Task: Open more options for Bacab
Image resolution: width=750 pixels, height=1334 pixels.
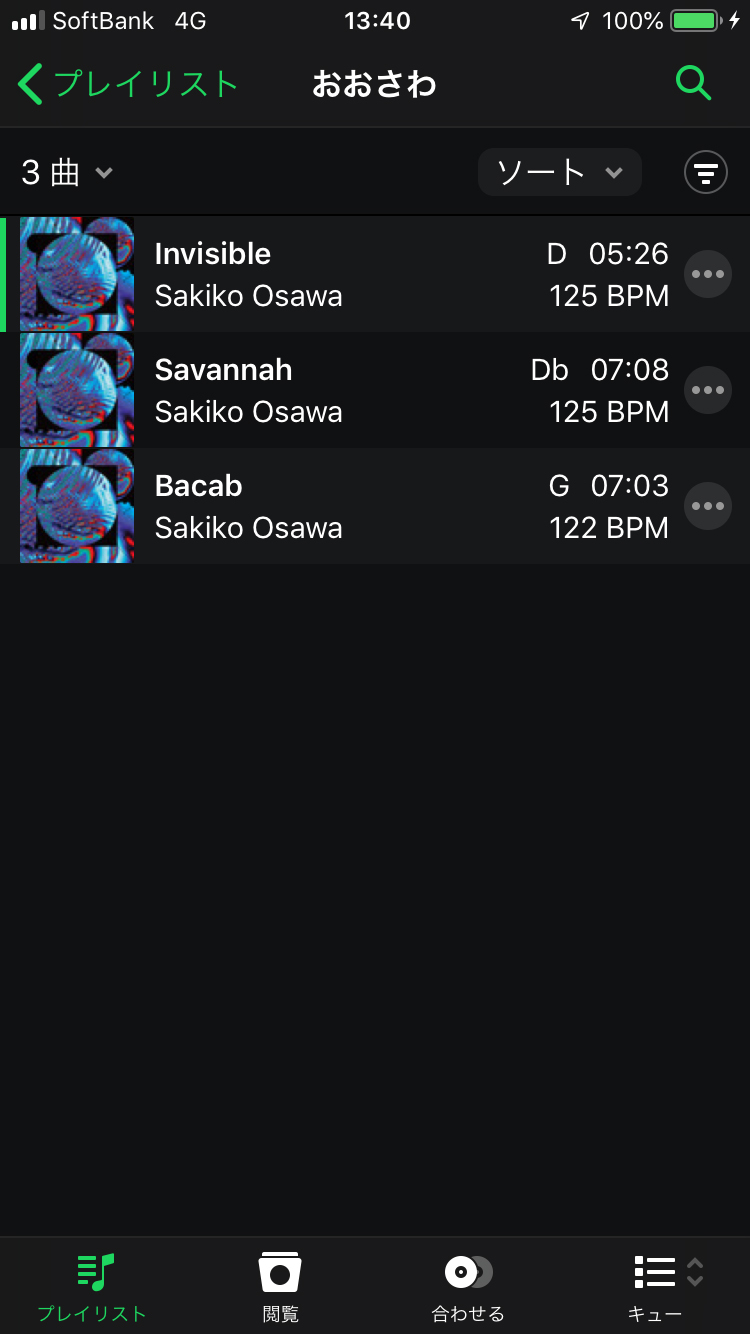Action: 708,506
